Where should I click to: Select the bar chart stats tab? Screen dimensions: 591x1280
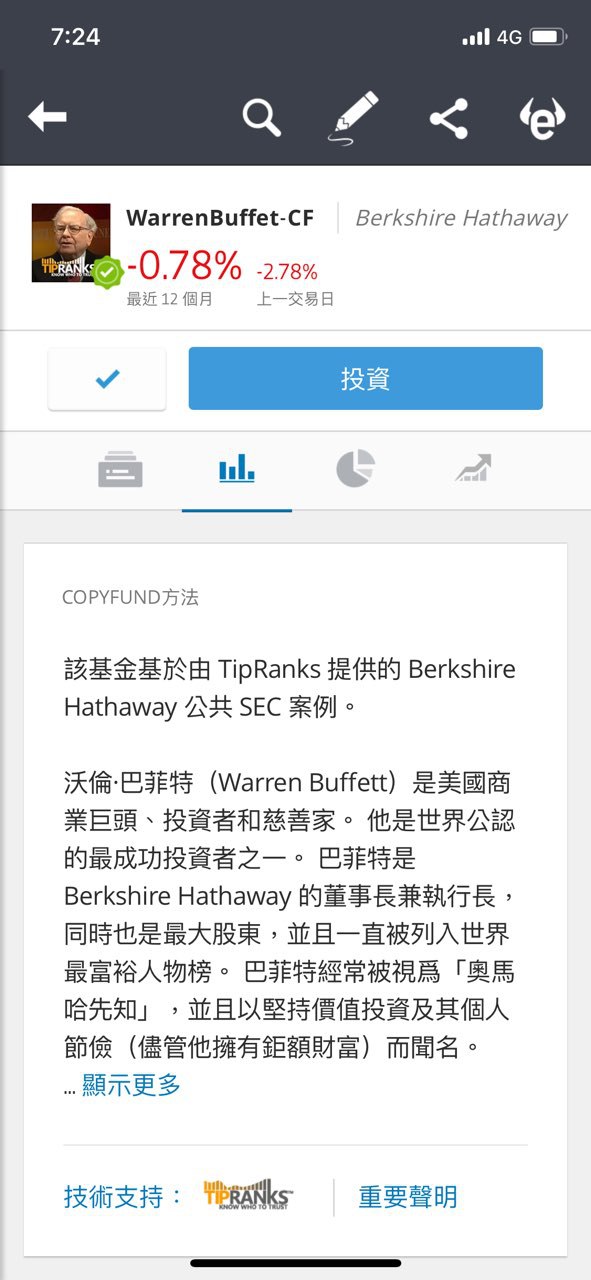(237, 468)
